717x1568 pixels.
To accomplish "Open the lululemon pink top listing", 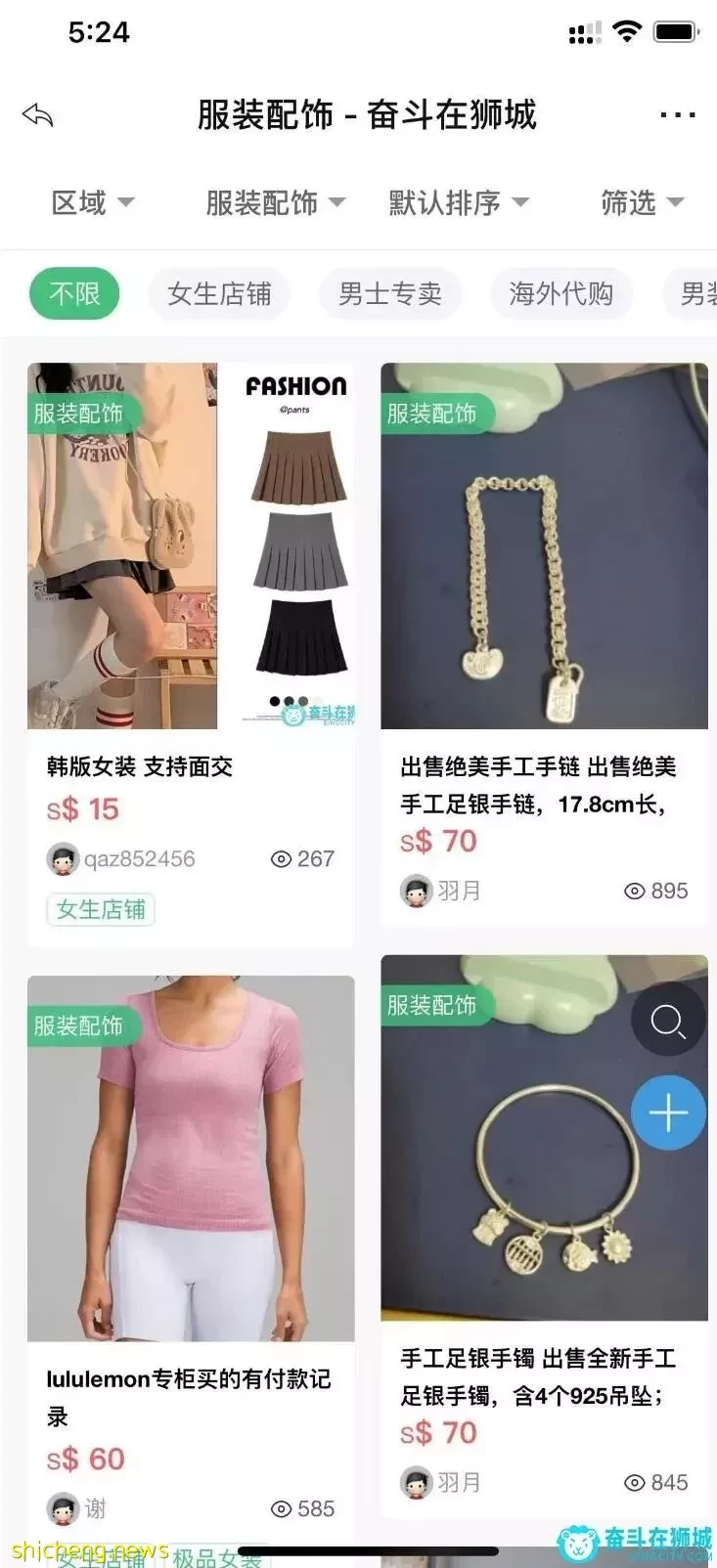I will click(190, 1158).
